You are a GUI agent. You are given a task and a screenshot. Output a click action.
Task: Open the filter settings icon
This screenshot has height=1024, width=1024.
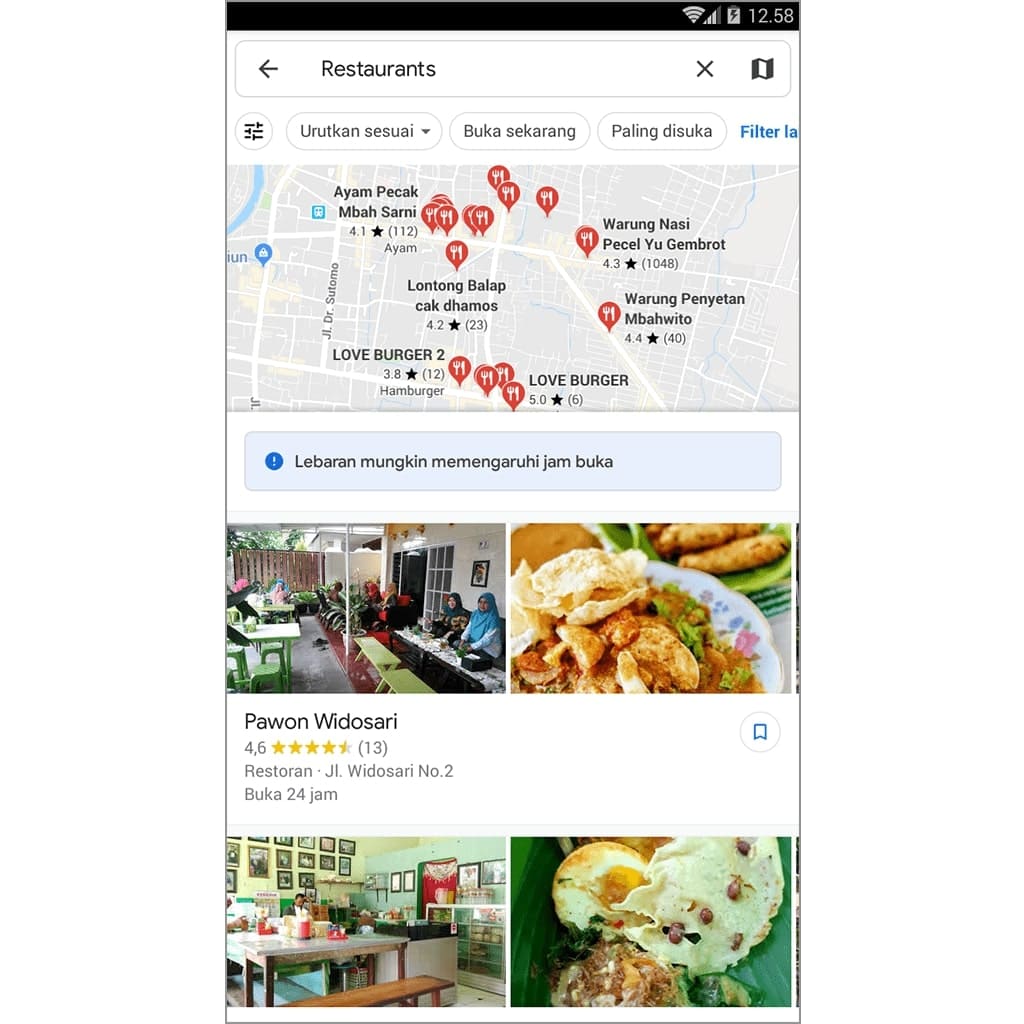pyautogui.click(x=254, y=131)
